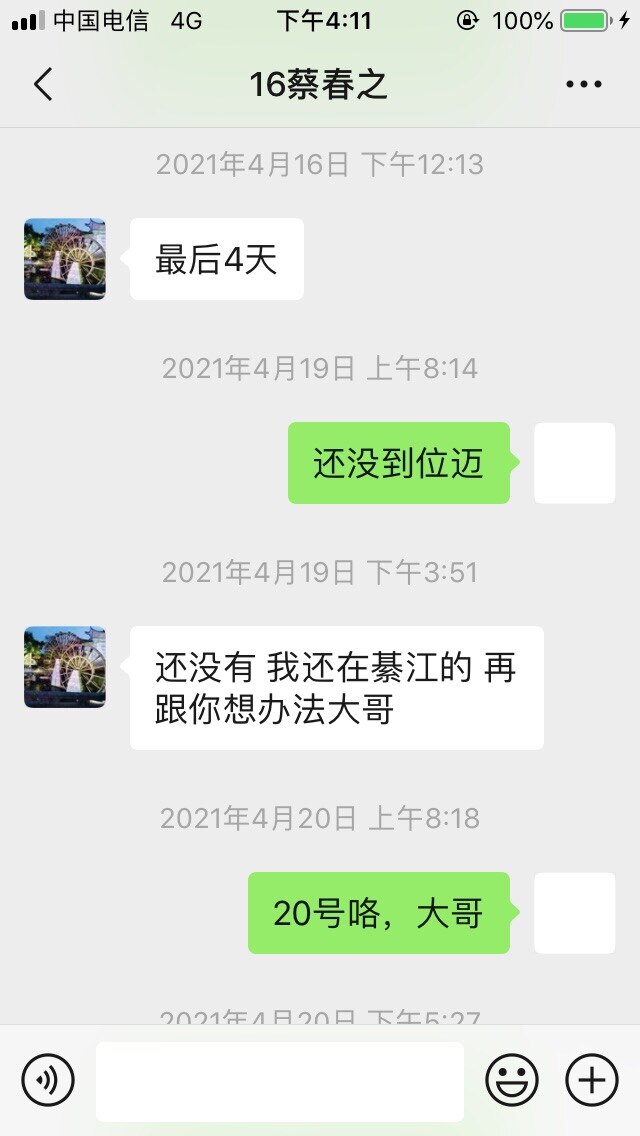This screenshot has width=640, height=1136.
Task: Open the chat info three-dot menu
Action: click(x=584, y=85)
